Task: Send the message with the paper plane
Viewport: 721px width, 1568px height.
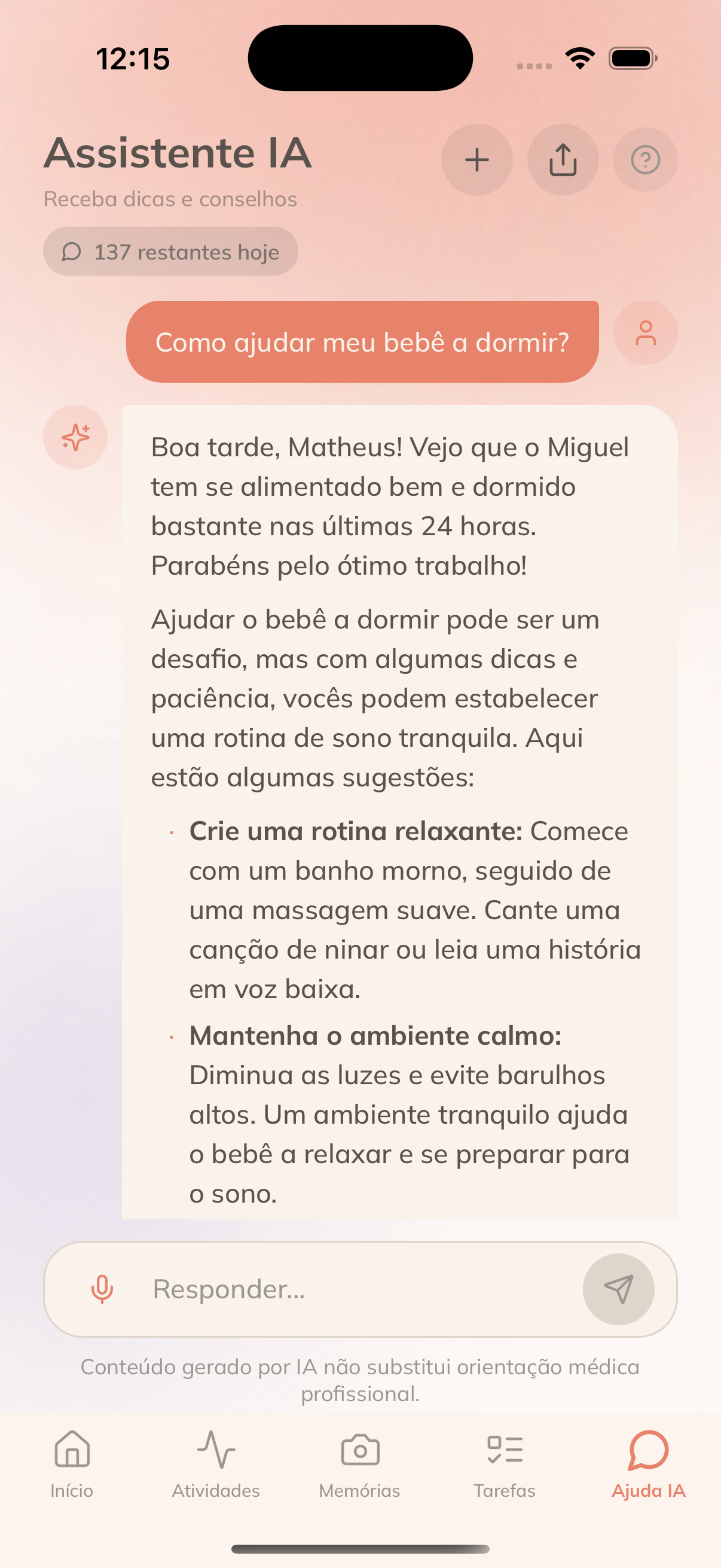Action: [618, 1289]
